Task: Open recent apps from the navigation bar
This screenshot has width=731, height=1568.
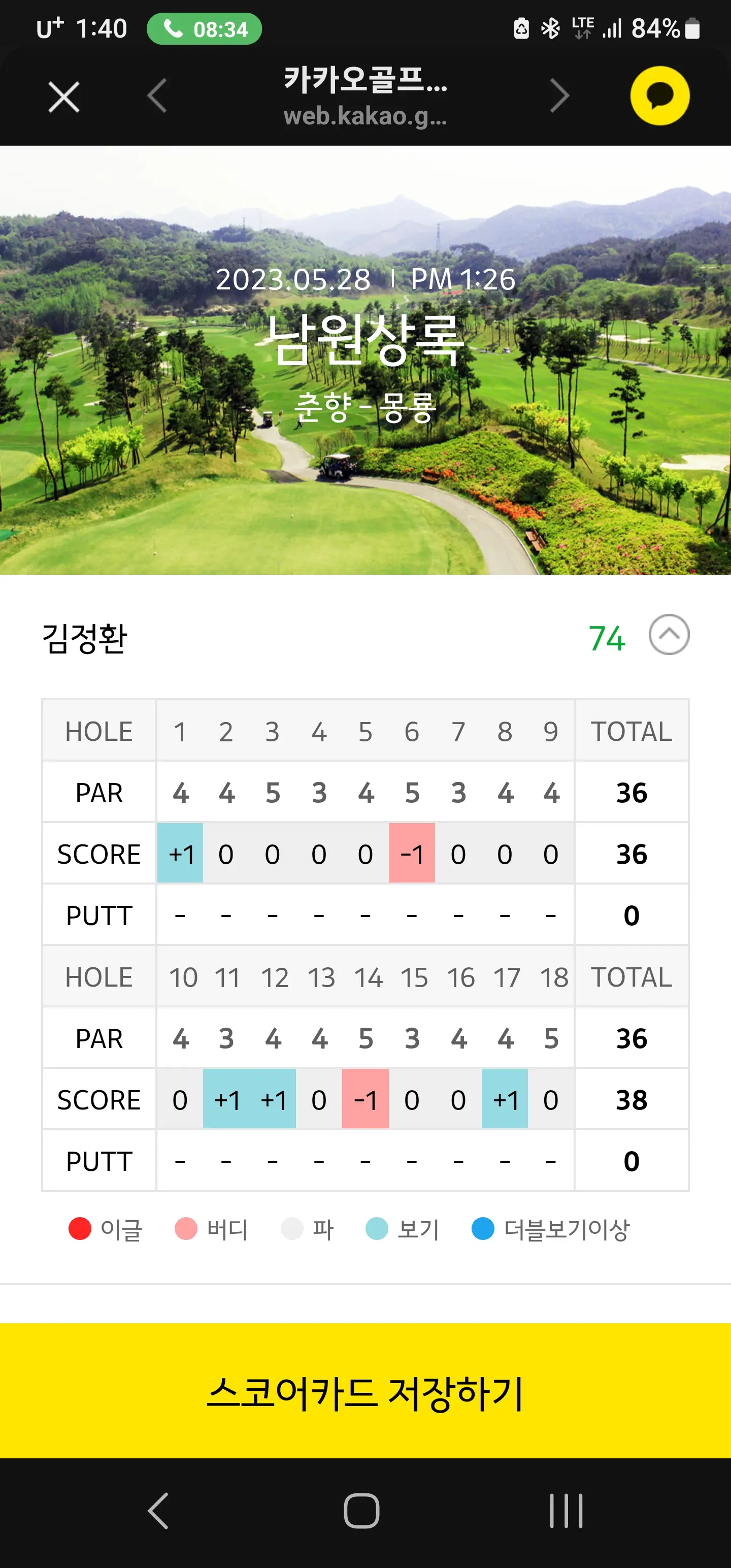Action: click(x=566, y=1511)
